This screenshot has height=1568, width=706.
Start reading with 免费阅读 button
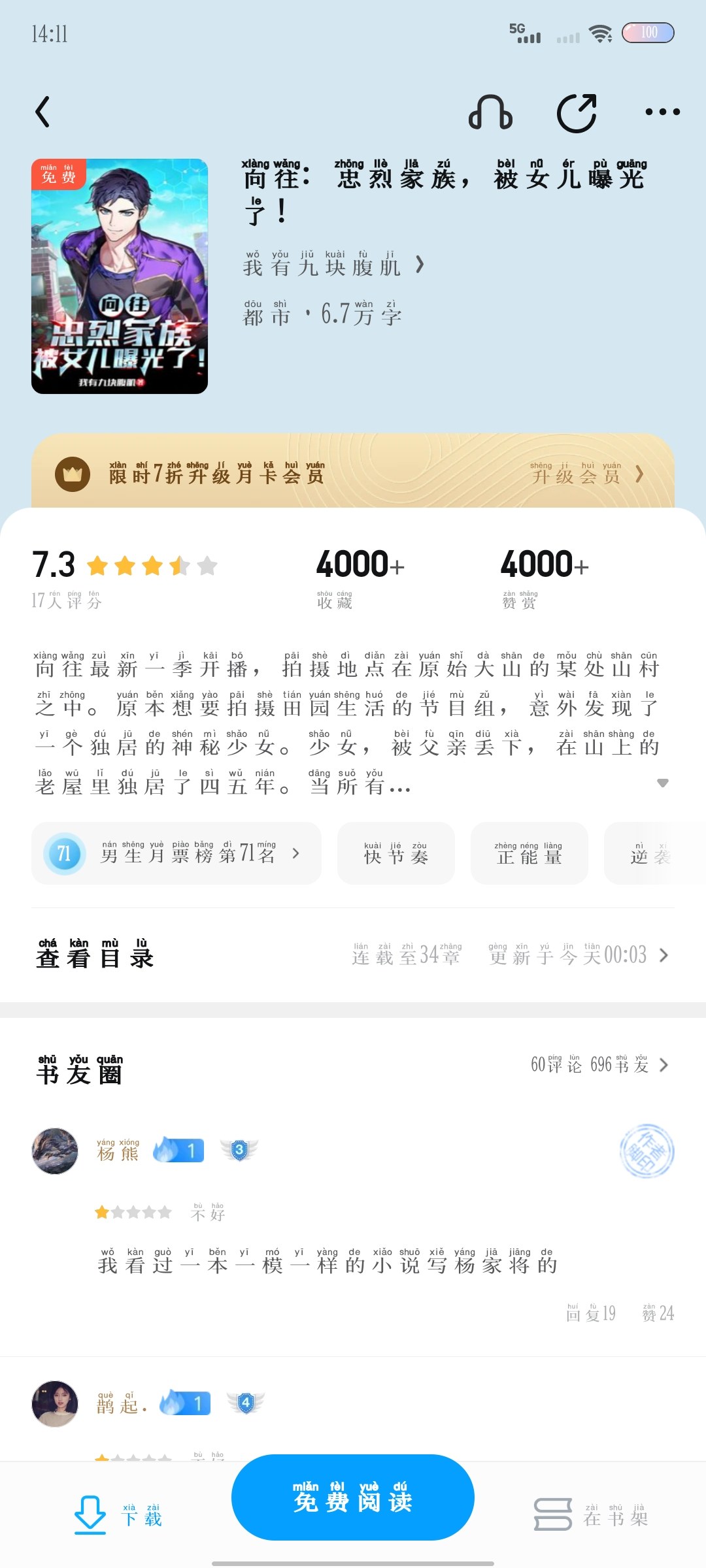353,1497
